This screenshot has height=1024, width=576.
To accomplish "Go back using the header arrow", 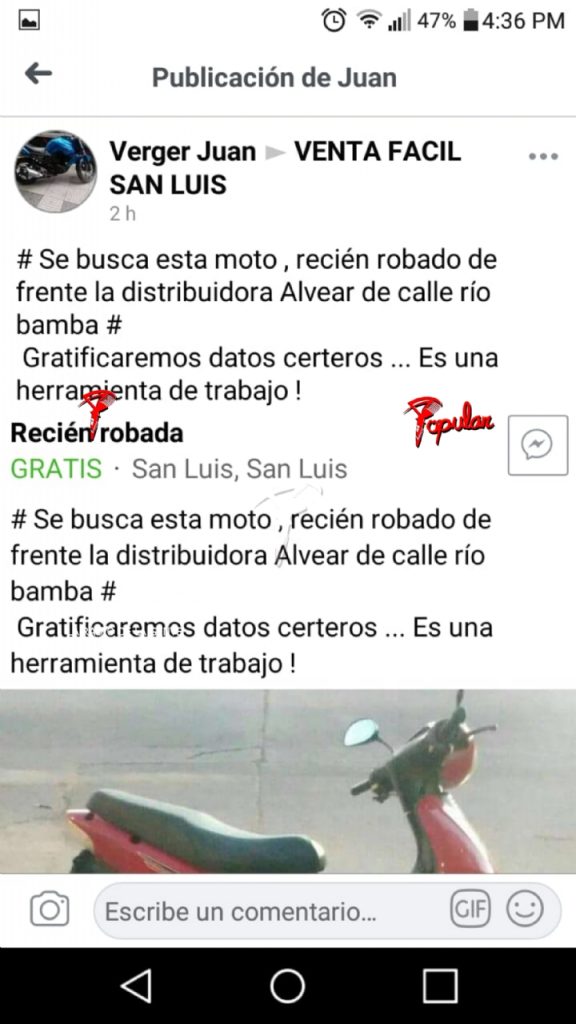I will [38, 74].
